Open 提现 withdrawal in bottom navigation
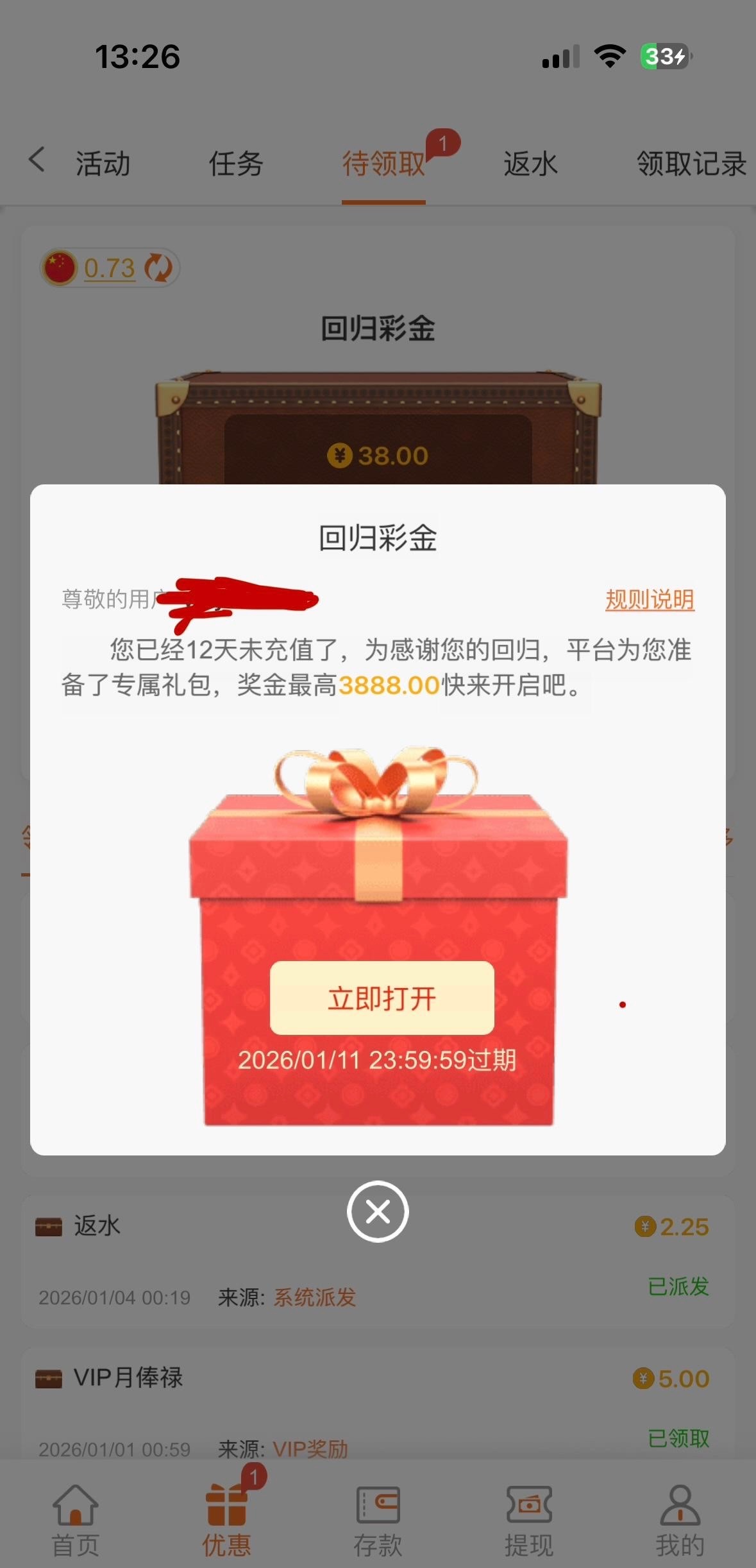The height and width of the screenshot is (1568, 756). click(x=528, y=1521)
